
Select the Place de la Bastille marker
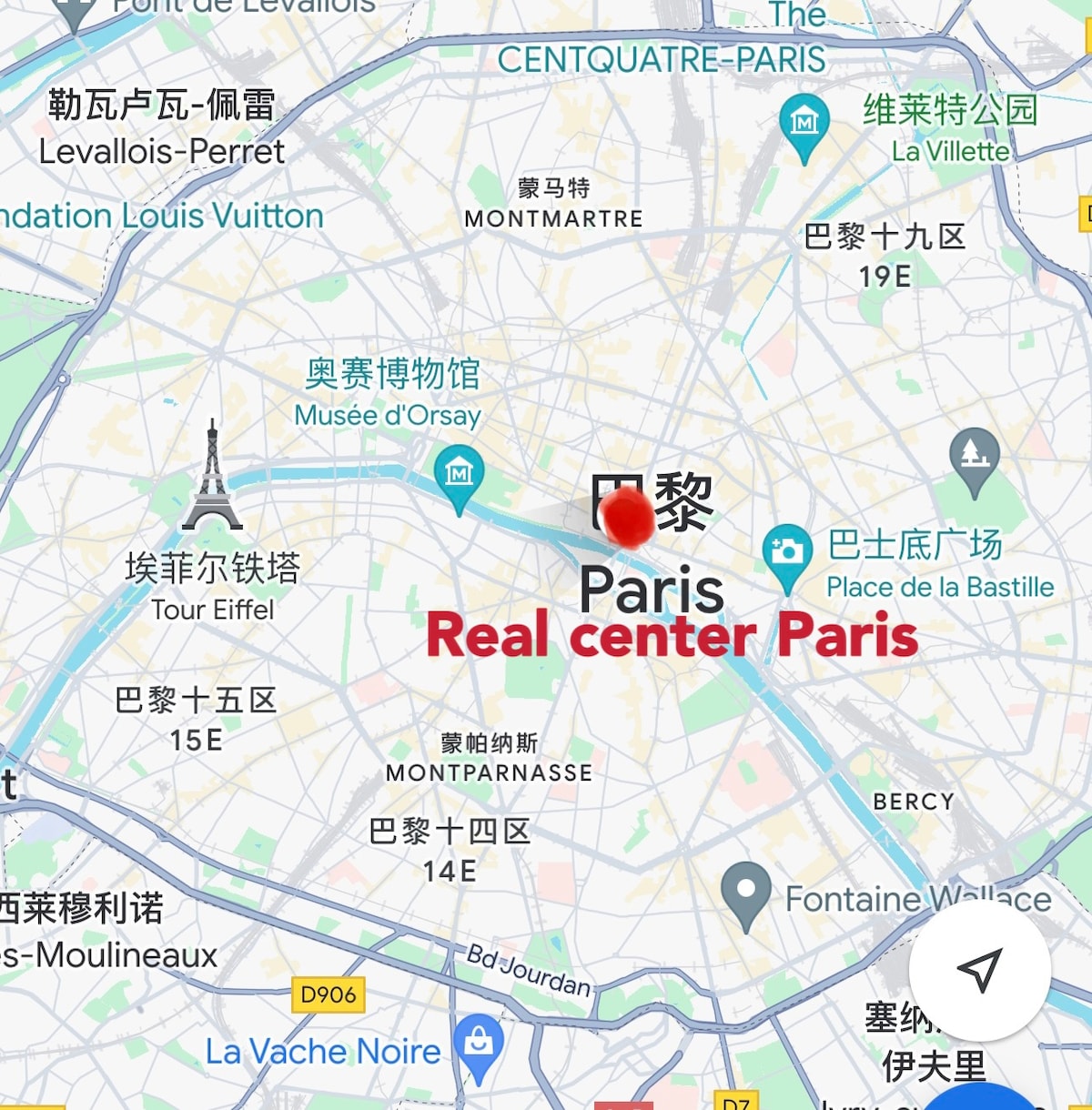pyautogui.click(x=787, y=551)
